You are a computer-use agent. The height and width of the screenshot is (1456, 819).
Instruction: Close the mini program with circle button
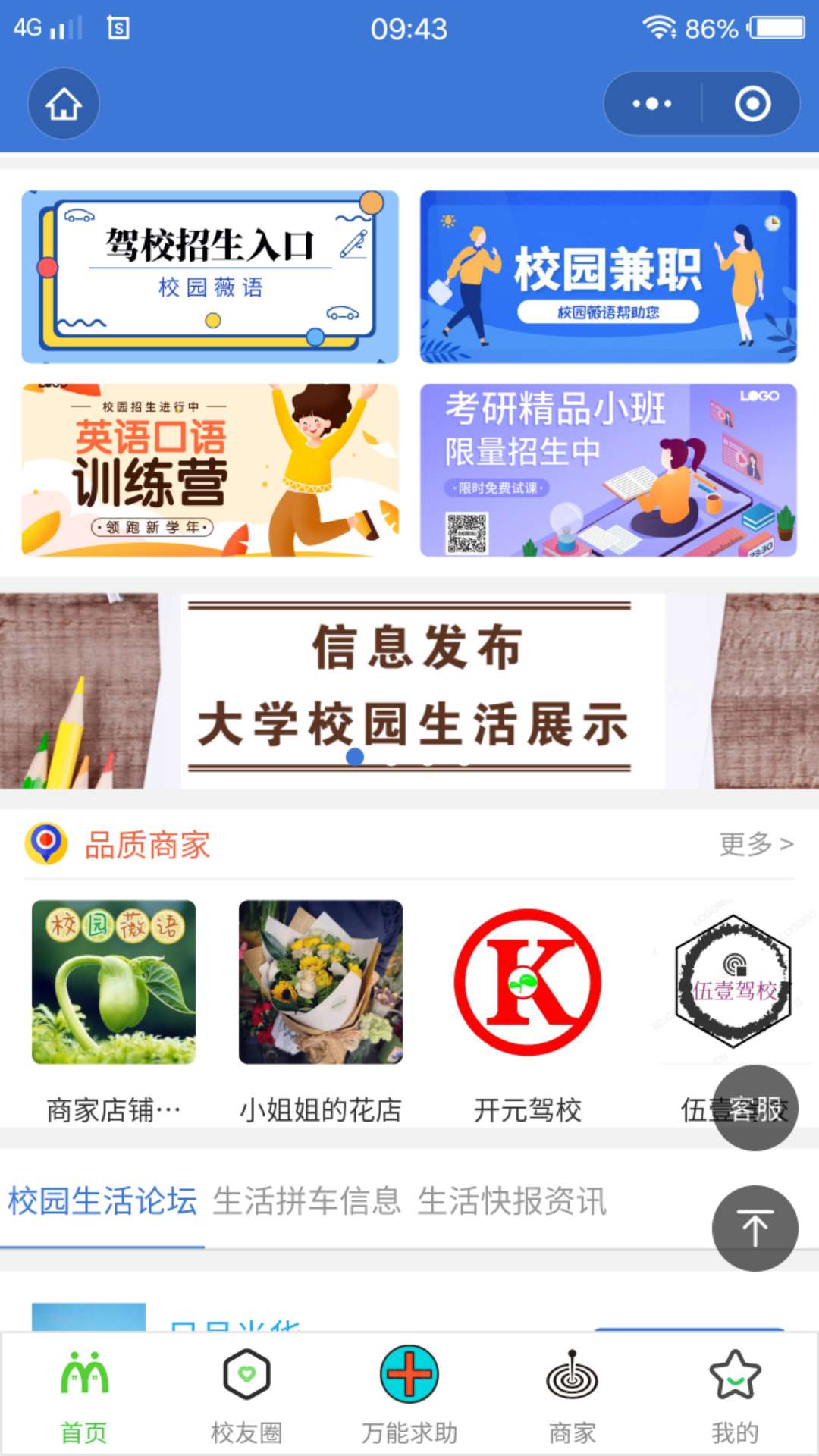click(x=752, y=104)
